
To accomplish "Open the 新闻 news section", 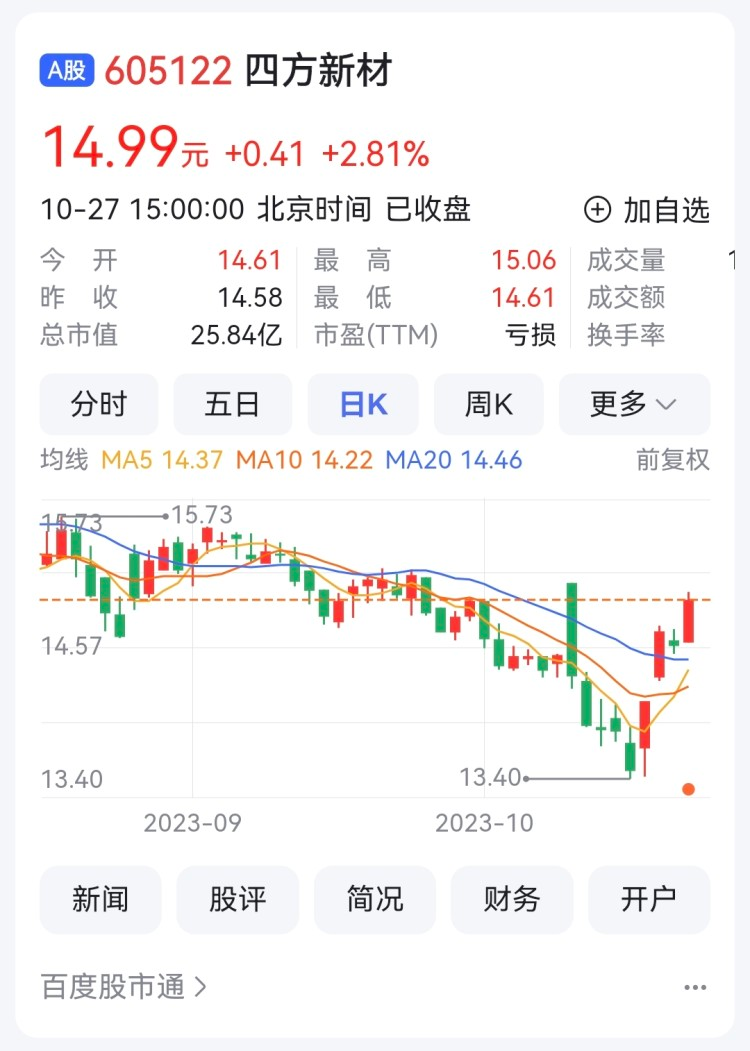I will point(100,899).
